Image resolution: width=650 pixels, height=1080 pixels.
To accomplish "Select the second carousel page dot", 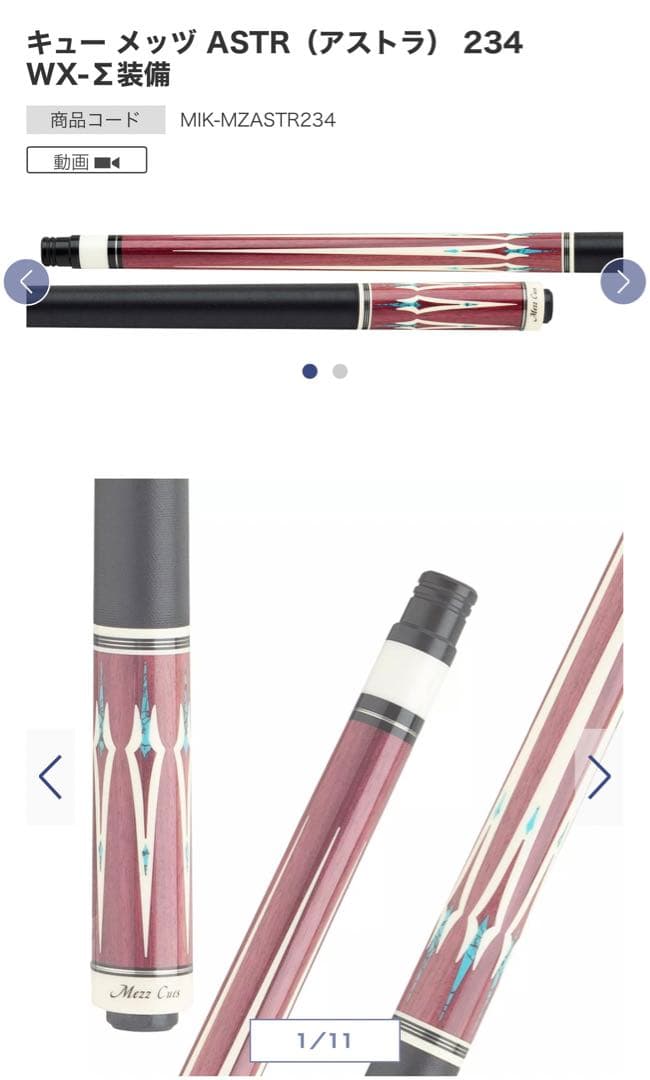I will tap(340, 371).
